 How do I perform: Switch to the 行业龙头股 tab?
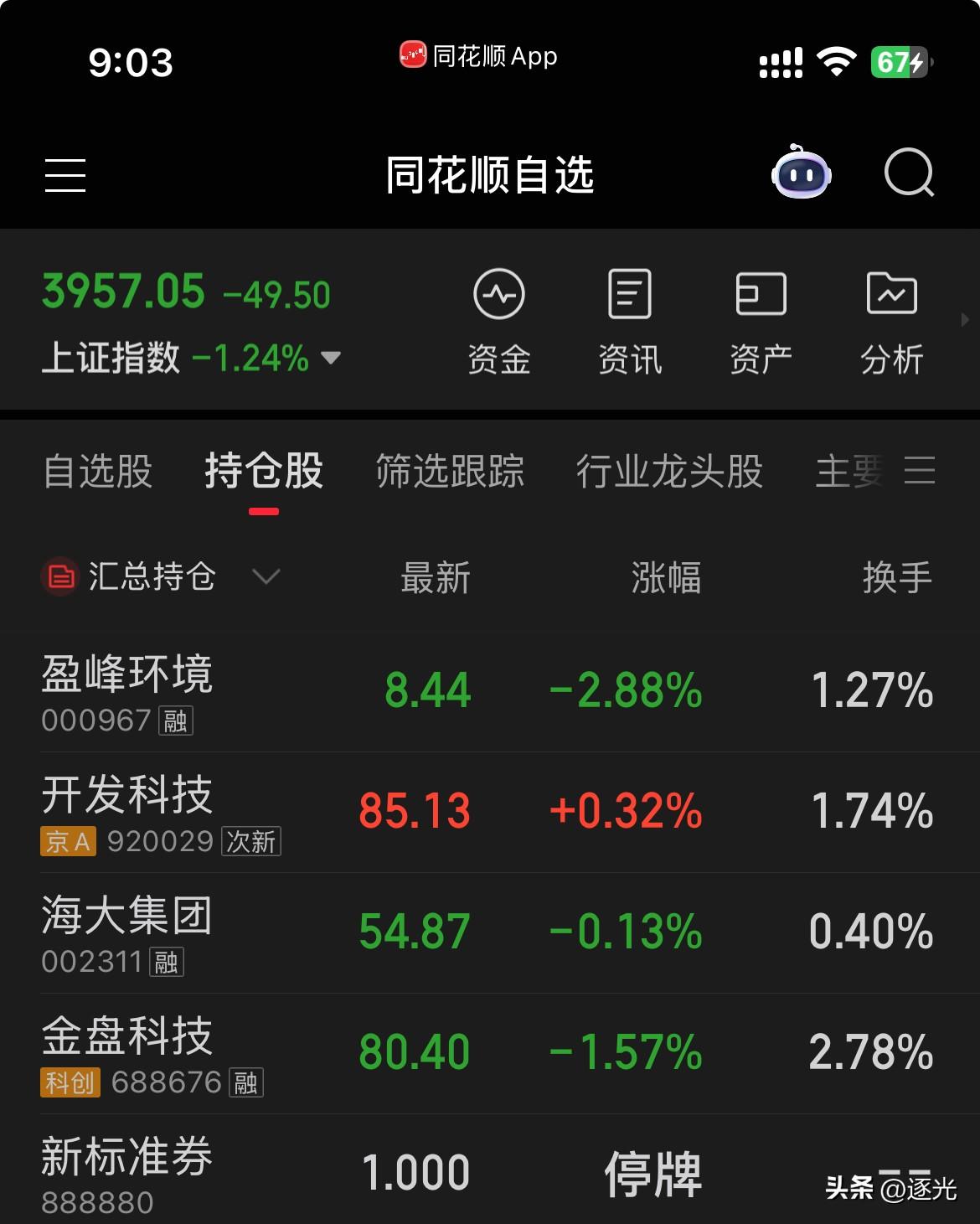coord(669,473)
